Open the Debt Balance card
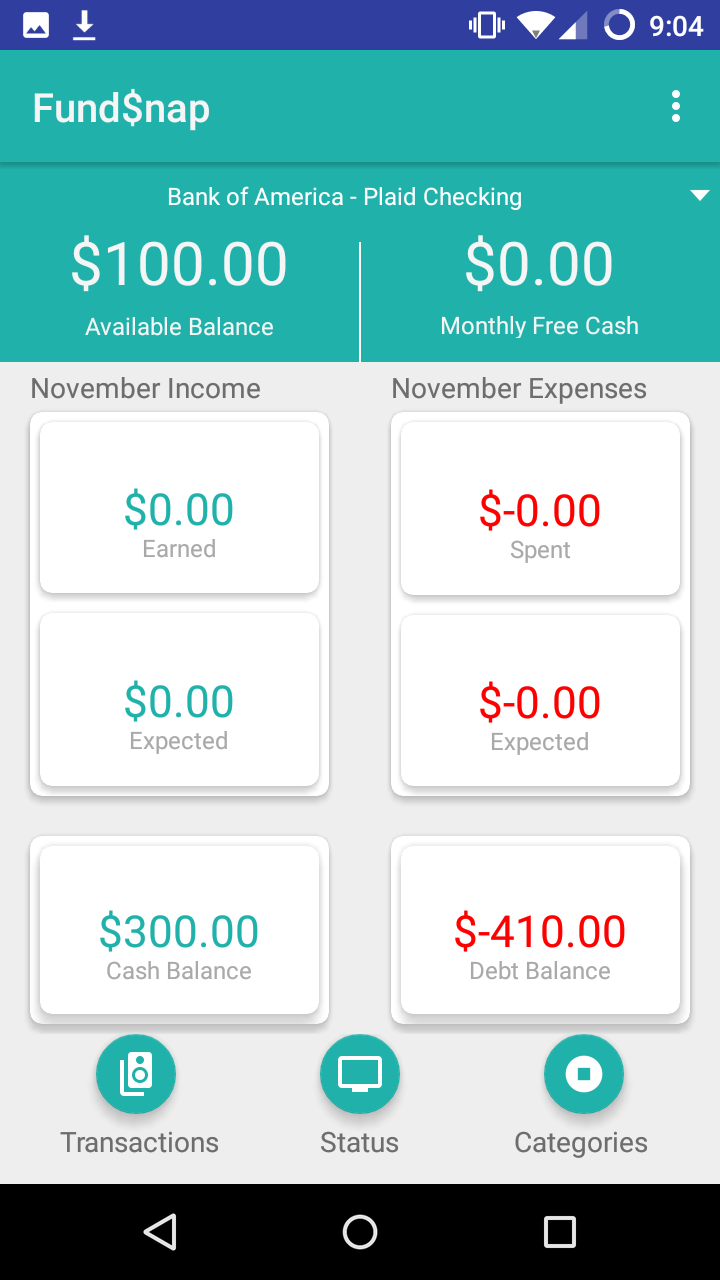 click(x=540, y=930)
